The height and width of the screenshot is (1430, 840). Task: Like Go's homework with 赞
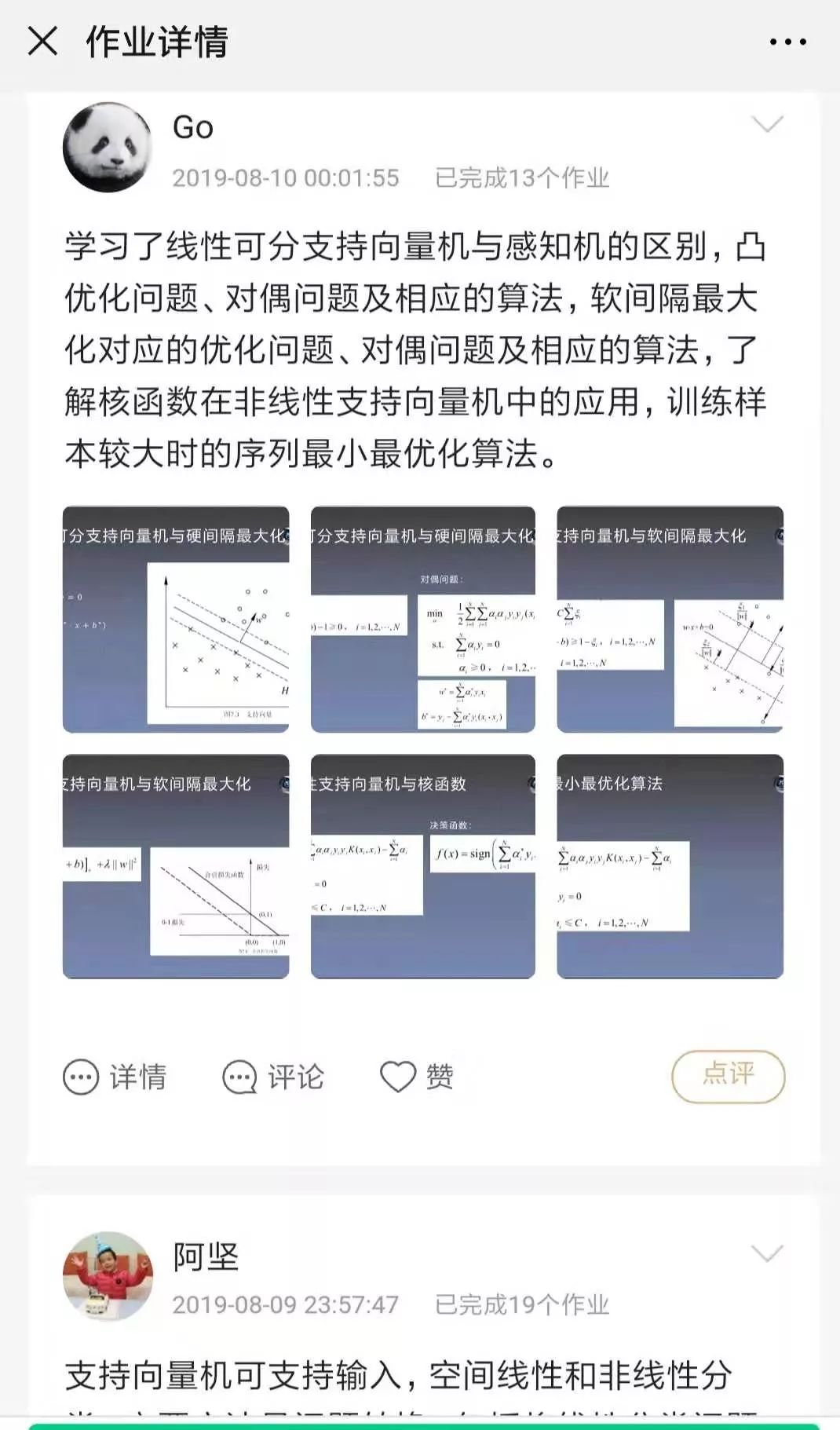[x=417, y=1077]
